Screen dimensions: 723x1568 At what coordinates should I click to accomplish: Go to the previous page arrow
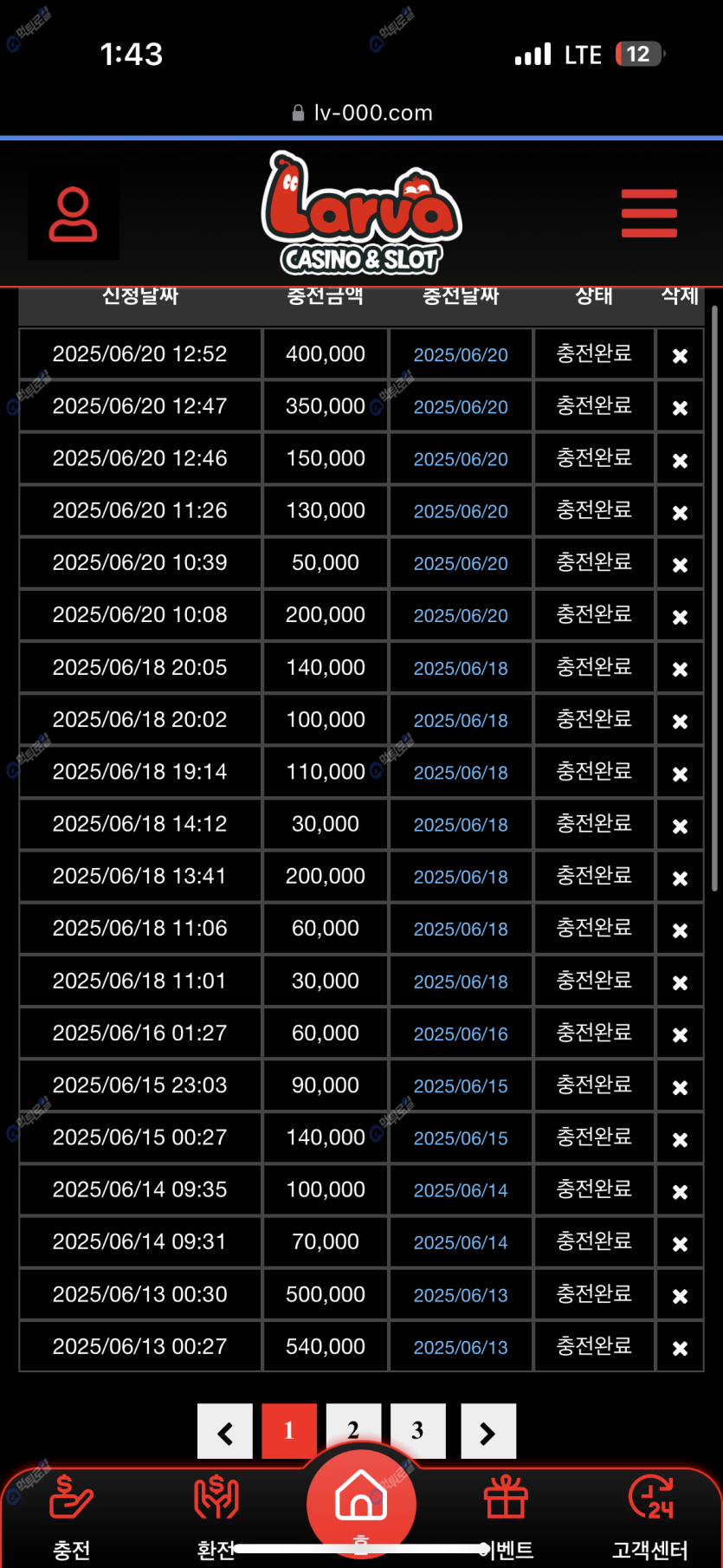pos(225,1432)
